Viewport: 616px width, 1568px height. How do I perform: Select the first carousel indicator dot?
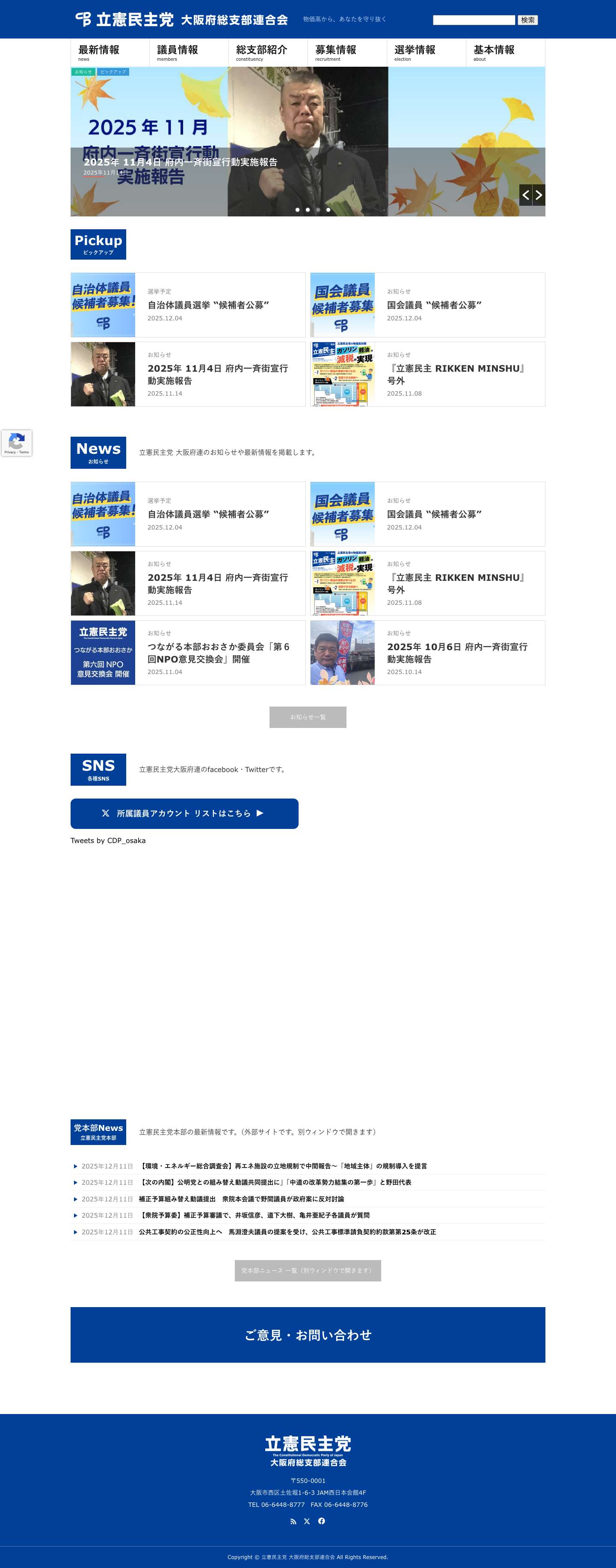(297, 210)
